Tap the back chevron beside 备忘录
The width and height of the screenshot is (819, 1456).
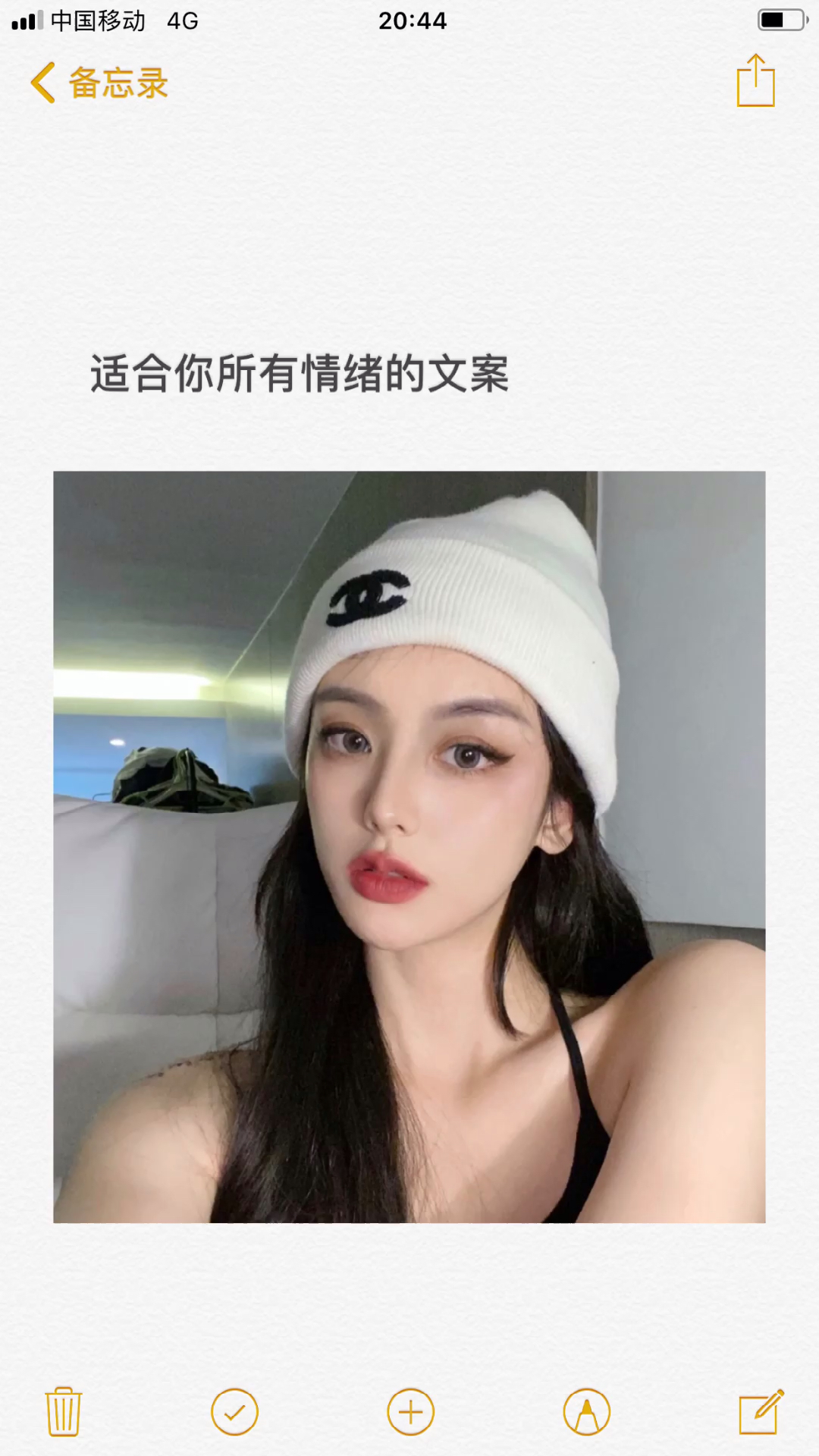tap(41, 82)
